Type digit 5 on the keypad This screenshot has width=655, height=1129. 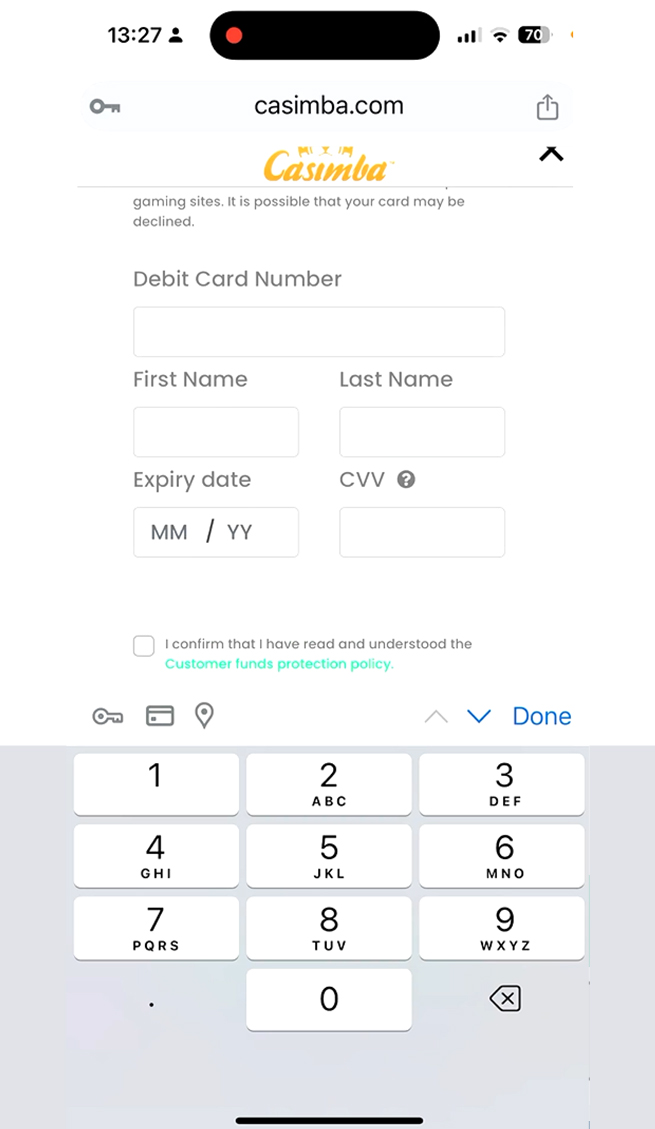[x=329, y=855]
